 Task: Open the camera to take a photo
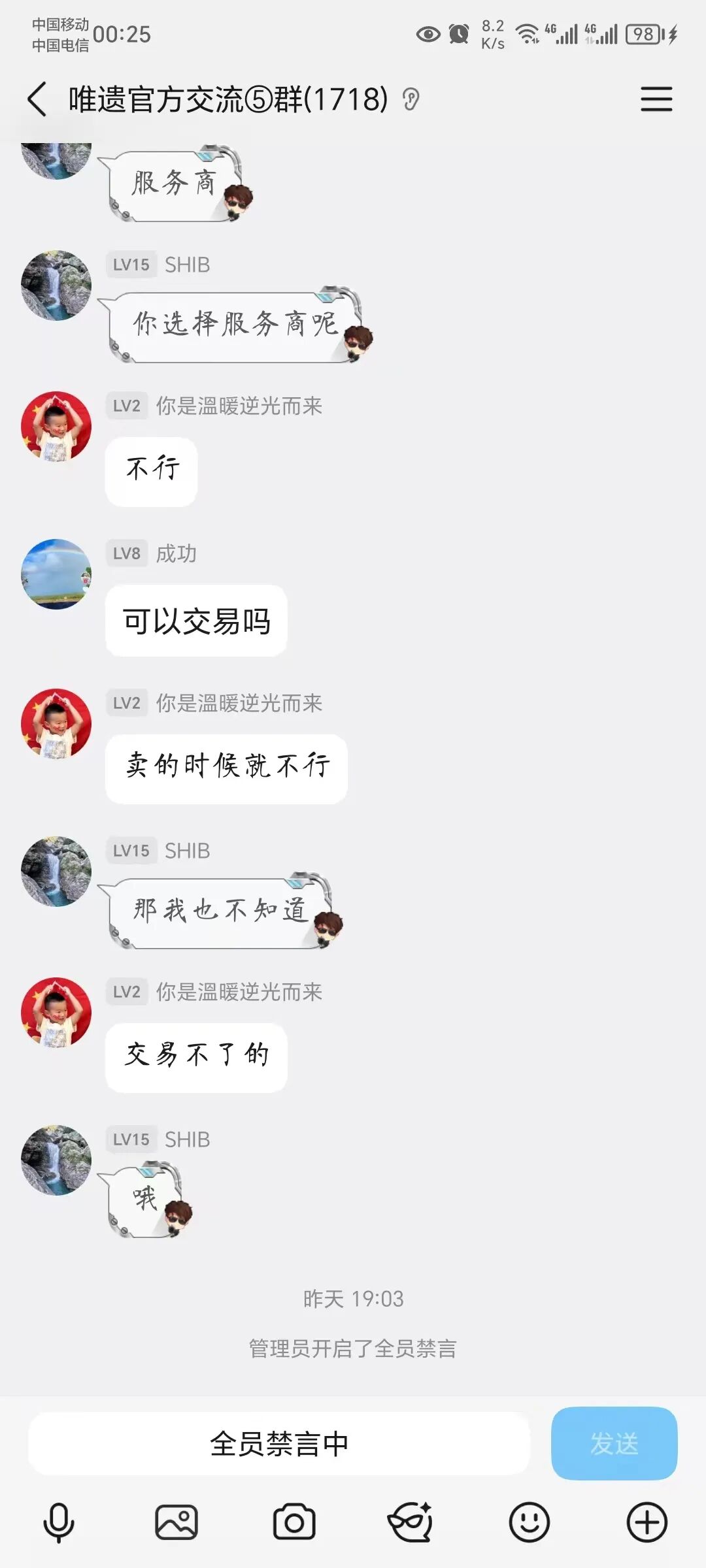294,1522
